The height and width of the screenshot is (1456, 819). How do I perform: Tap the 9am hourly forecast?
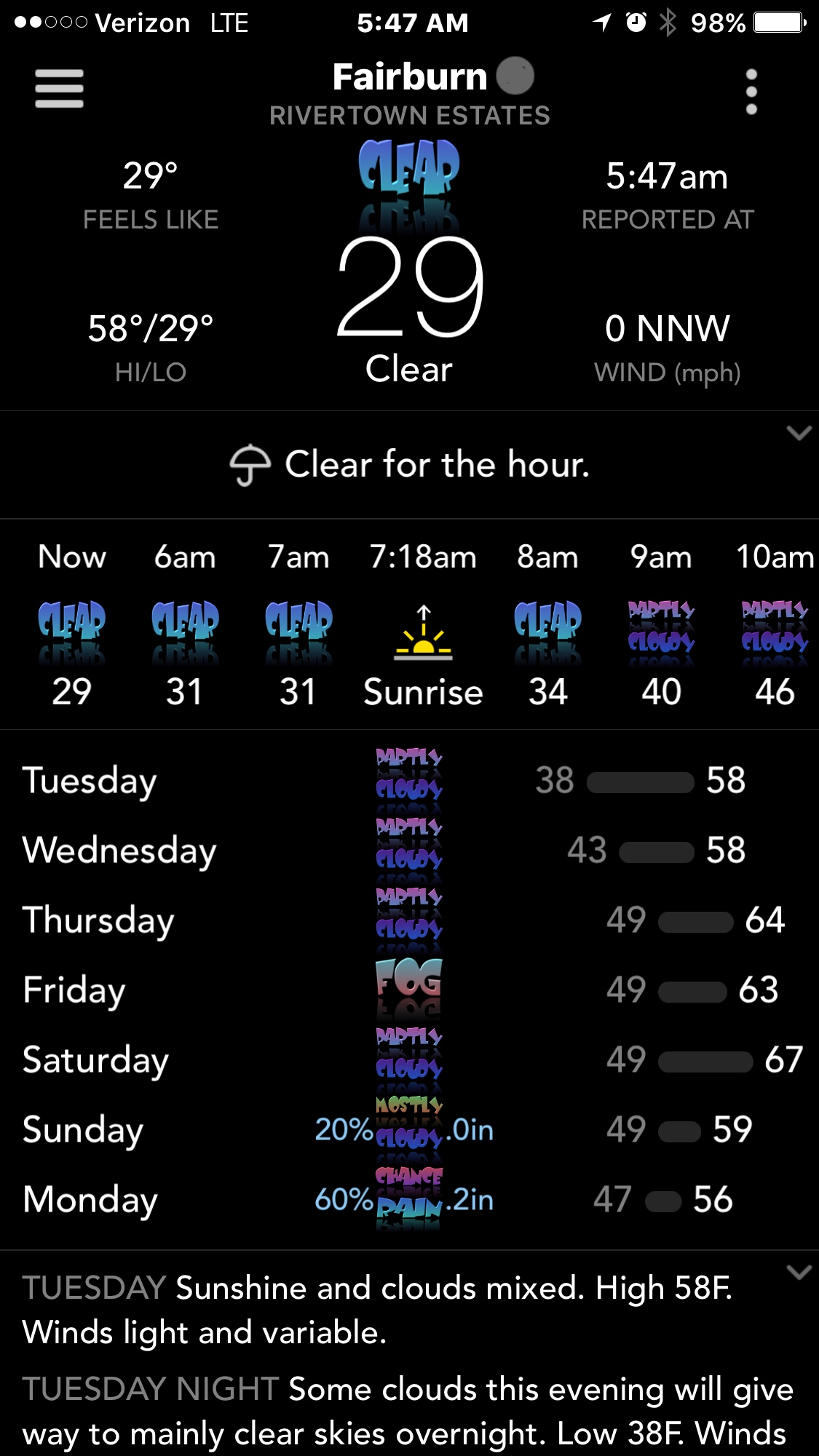coord(661,624)
